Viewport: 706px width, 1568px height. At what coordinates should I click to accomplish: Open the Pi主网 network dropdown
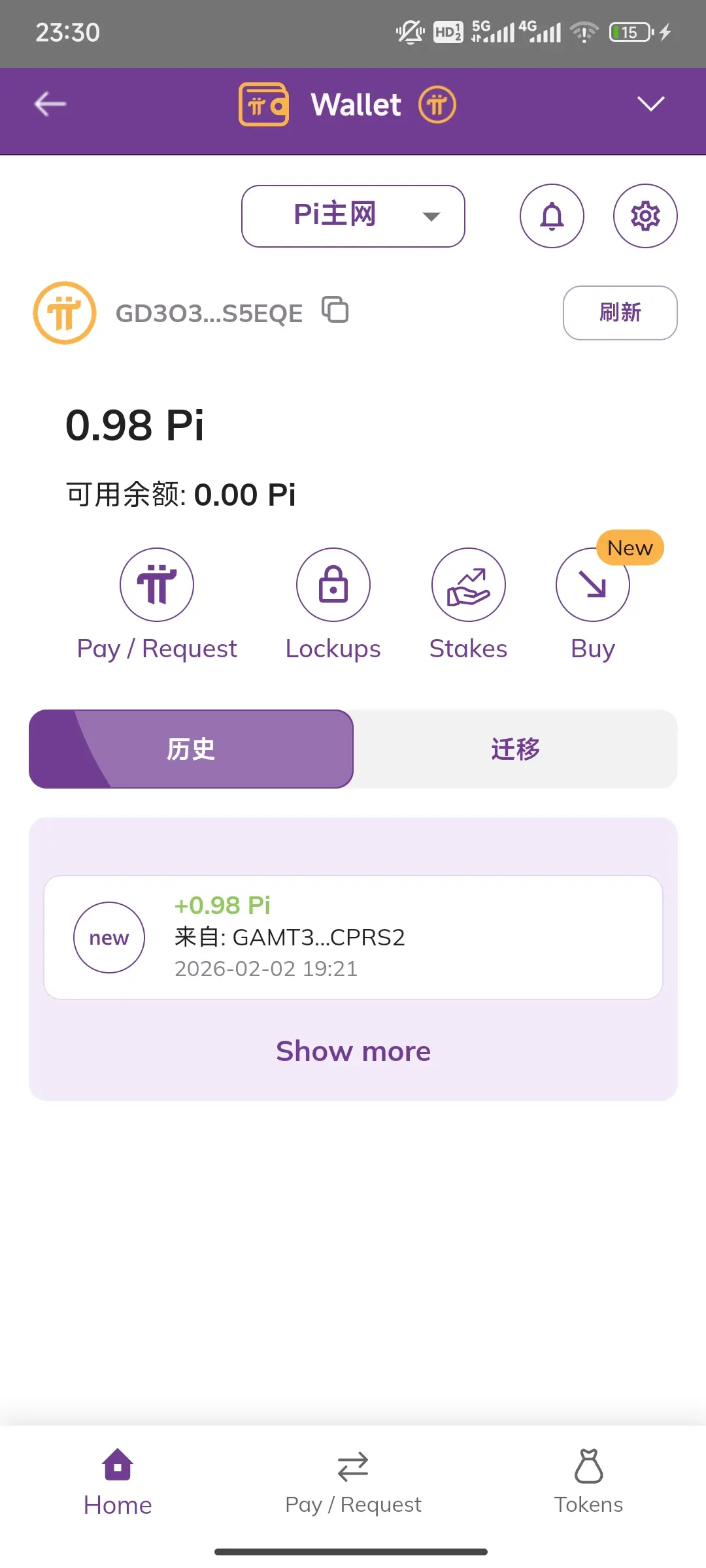353,216
